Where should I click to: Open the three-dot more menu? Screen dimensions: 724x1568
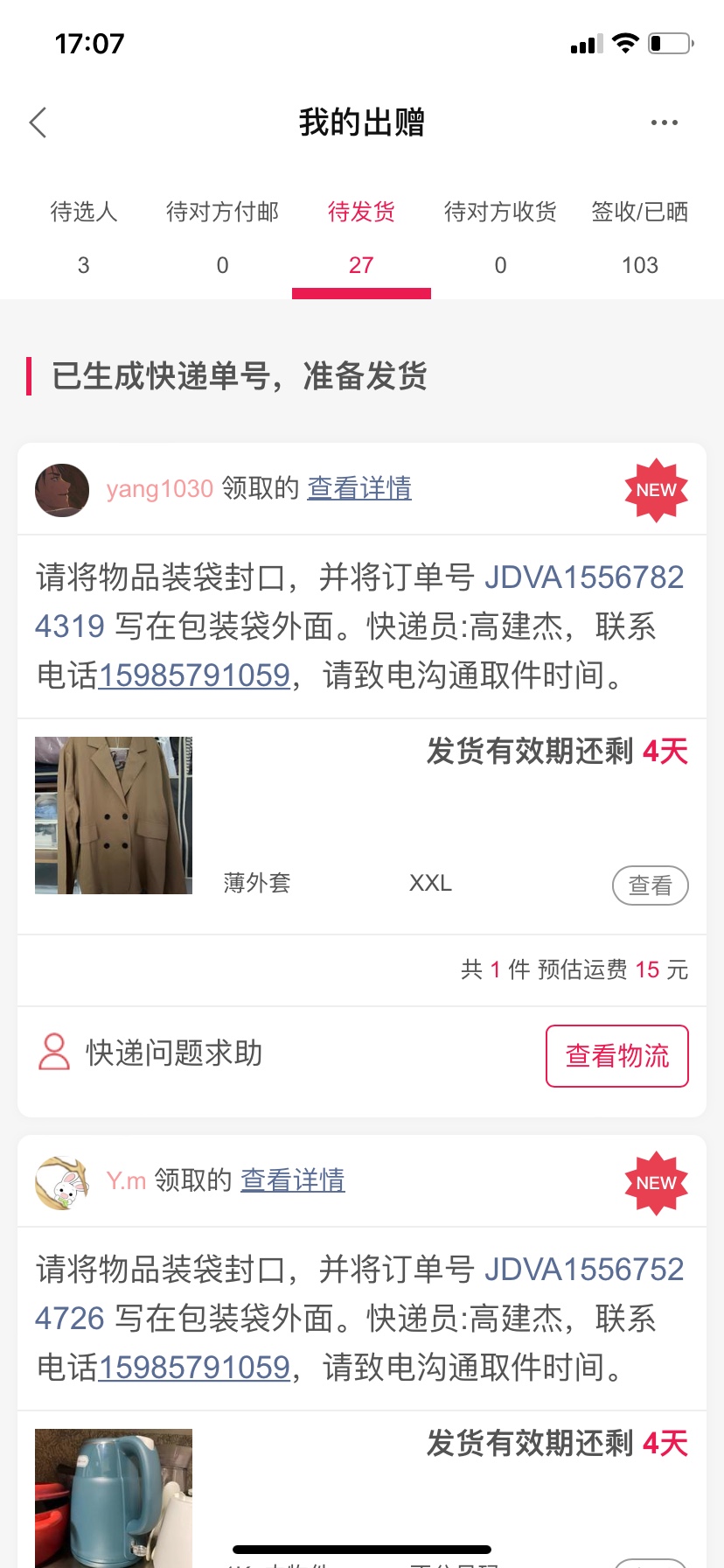[664, 122]
